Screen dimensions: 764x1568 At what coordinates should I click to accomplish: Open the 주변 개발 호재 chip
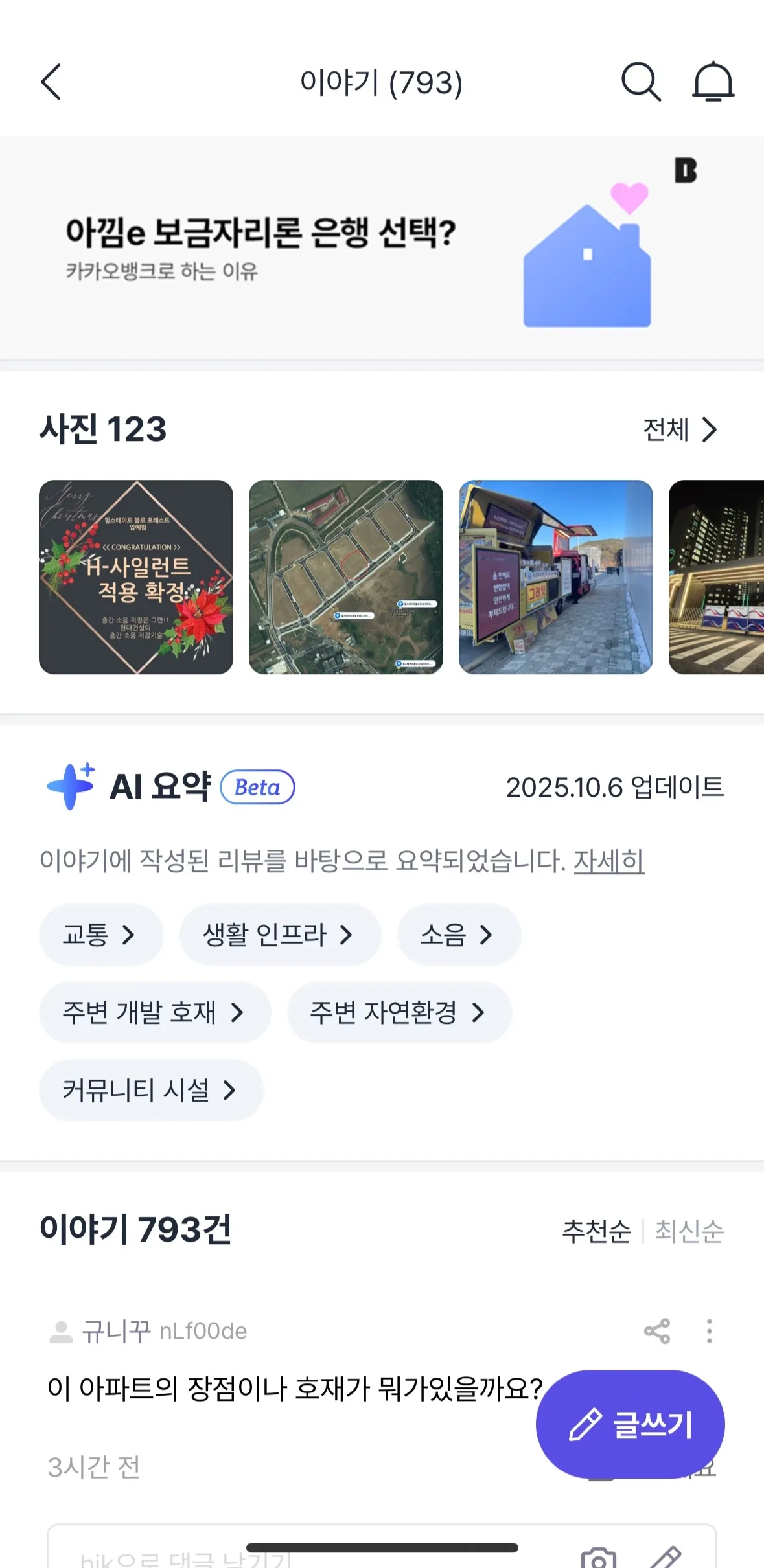(154, 1012)
